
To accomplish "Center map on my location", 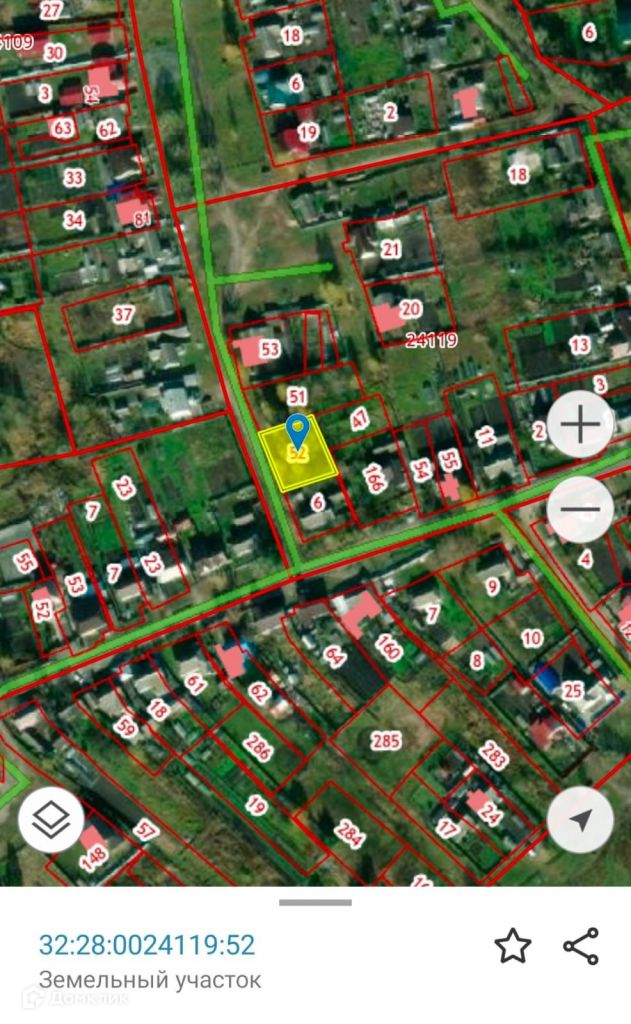I will point(580,821).
